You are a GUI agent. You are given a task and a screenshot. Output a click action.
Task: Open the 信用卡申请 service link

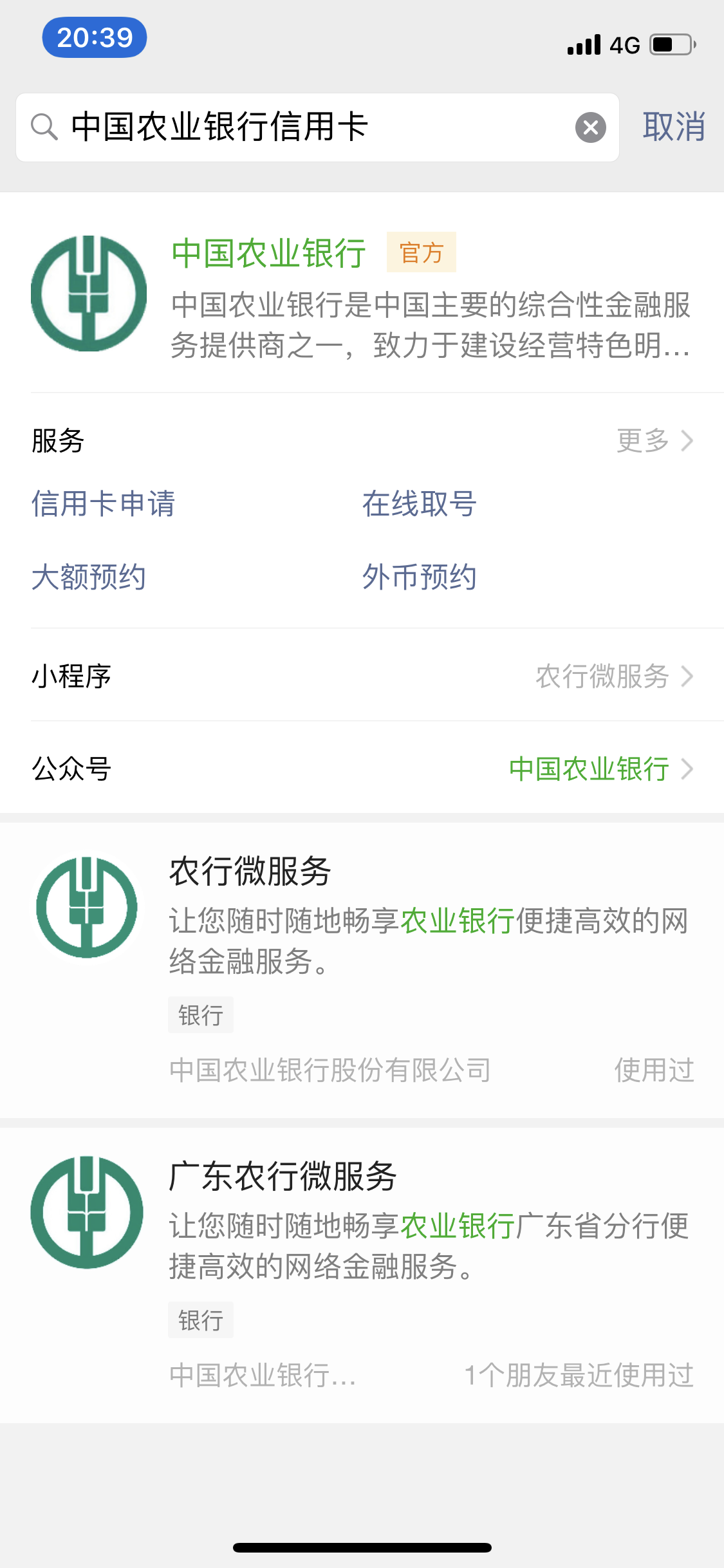click(104, 504)
